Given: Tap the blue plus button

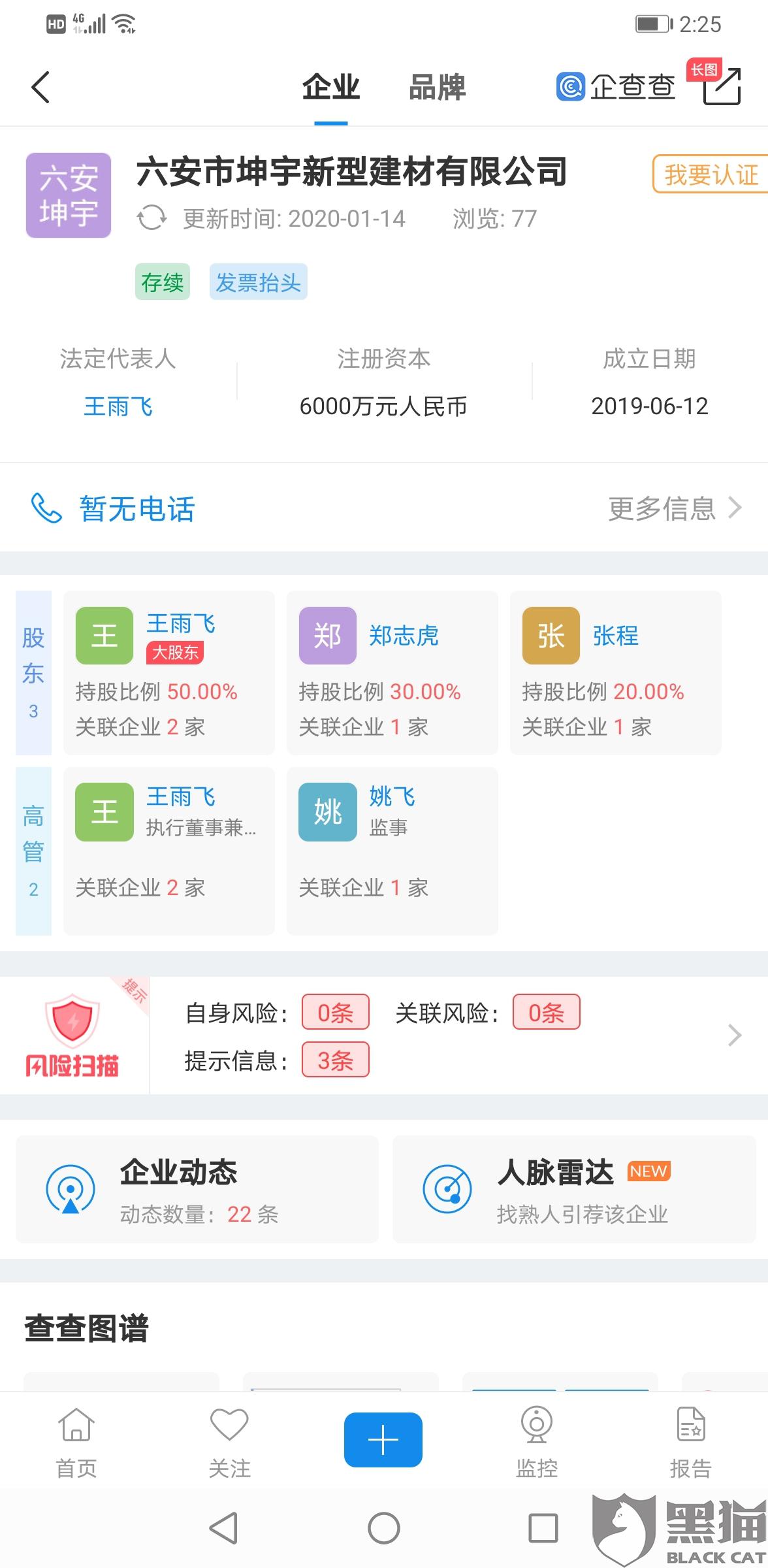Looking at the screenshot, I should [383, 1440].
